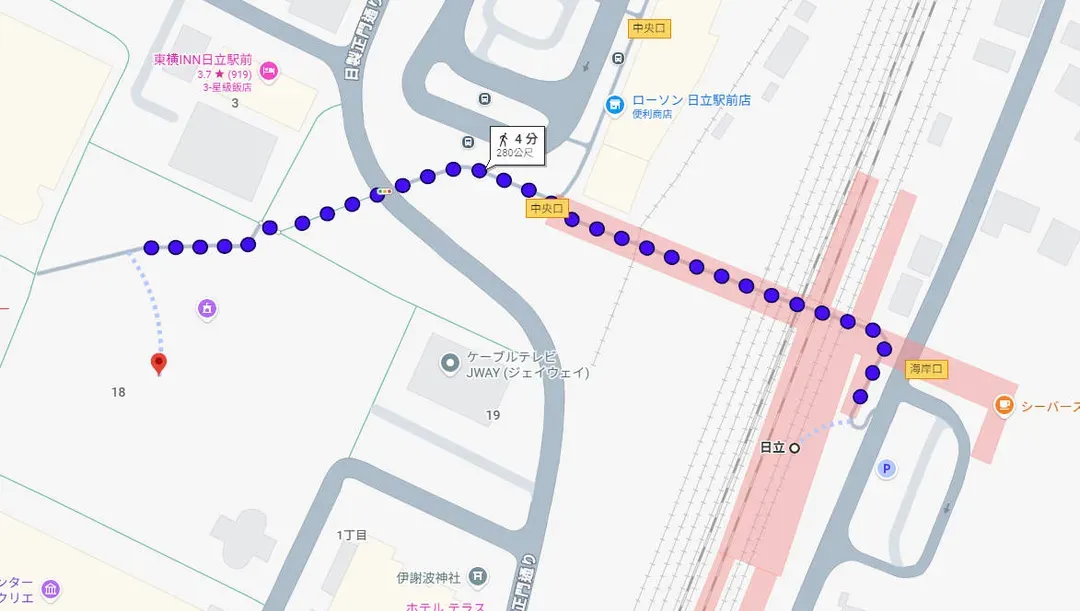Tap the red destination pin
1080x611 pixels.
click(x=158, y=364)
